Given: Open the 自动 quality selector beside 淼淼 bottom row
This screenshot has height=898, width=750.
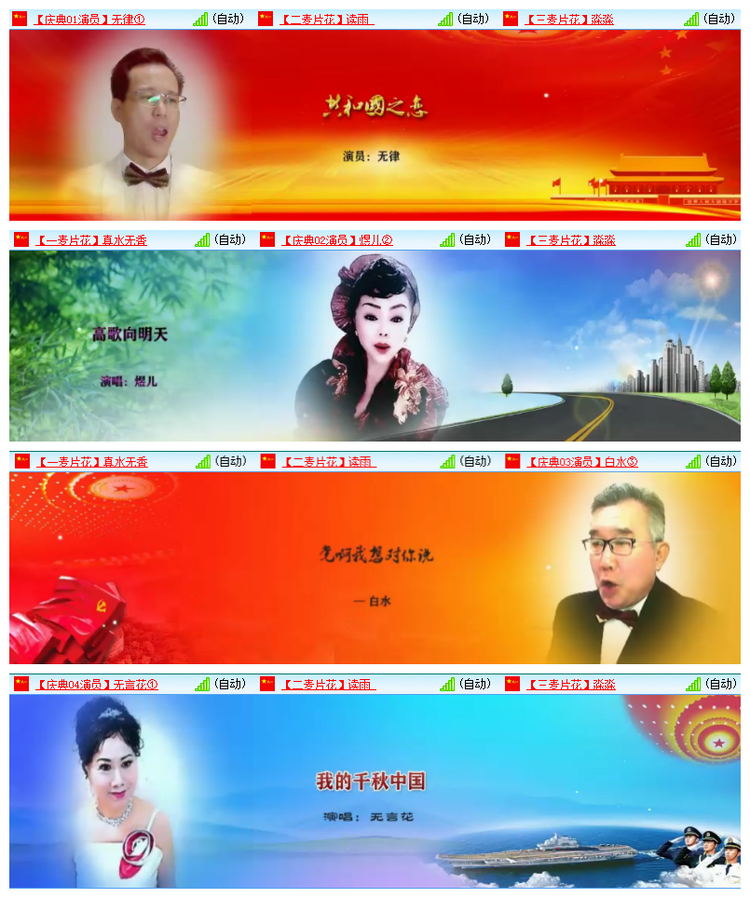Looking at the screenshot, I should [x=722, y=684].
